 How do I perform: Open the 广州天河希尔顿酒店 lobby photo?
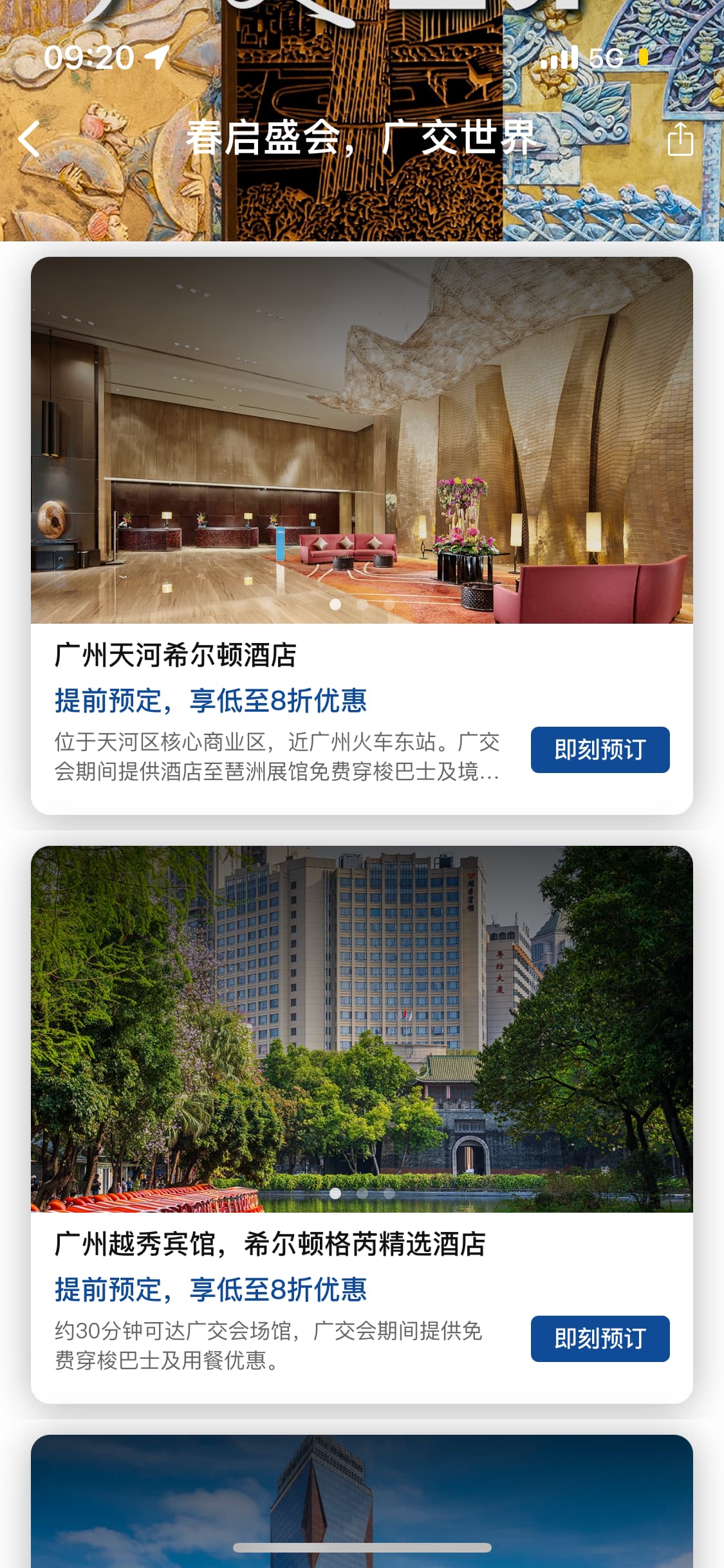(x=362, y=440)
